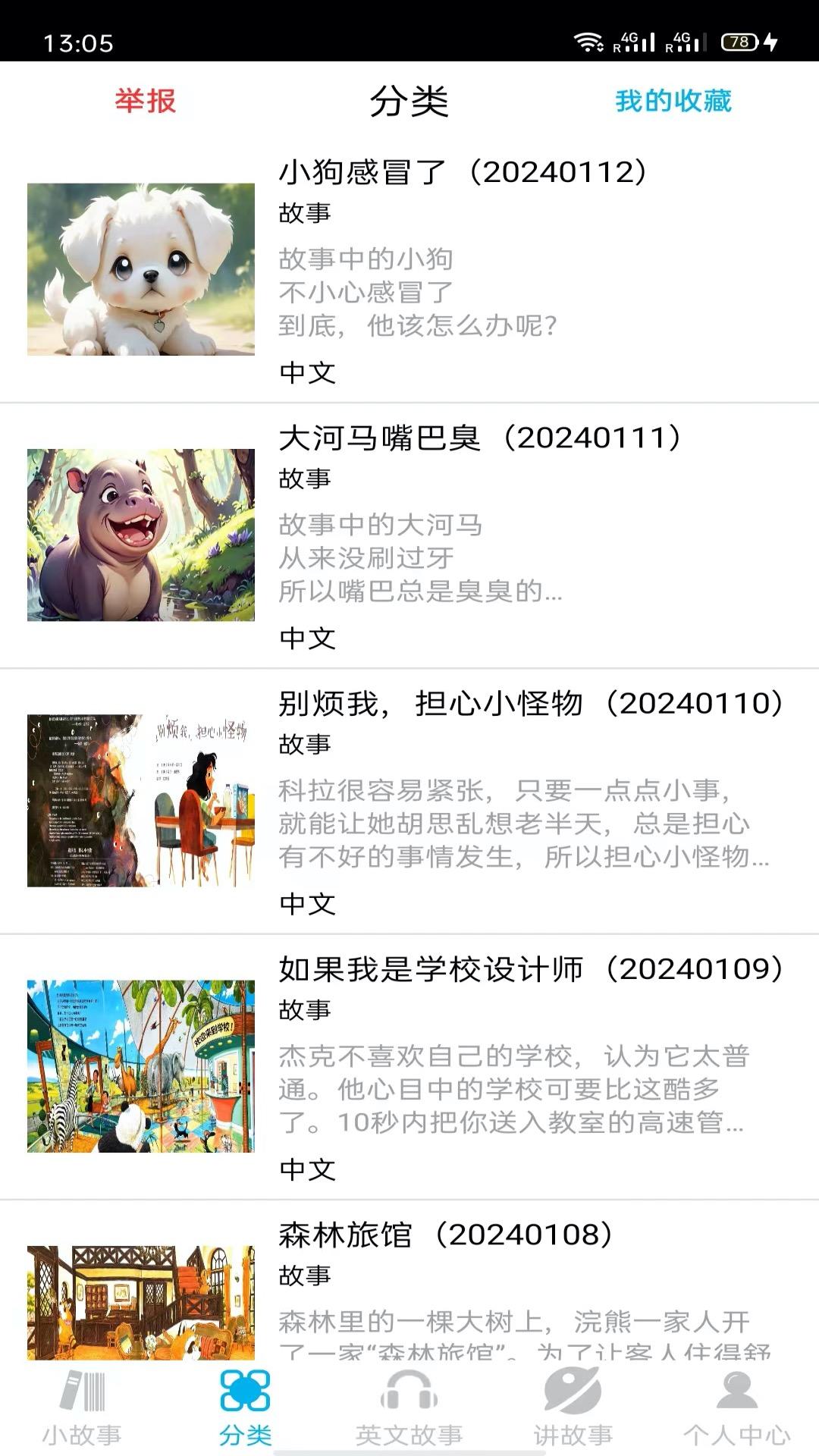Tap the 举报 report button
819x1456 pixels.
[145, 101]
